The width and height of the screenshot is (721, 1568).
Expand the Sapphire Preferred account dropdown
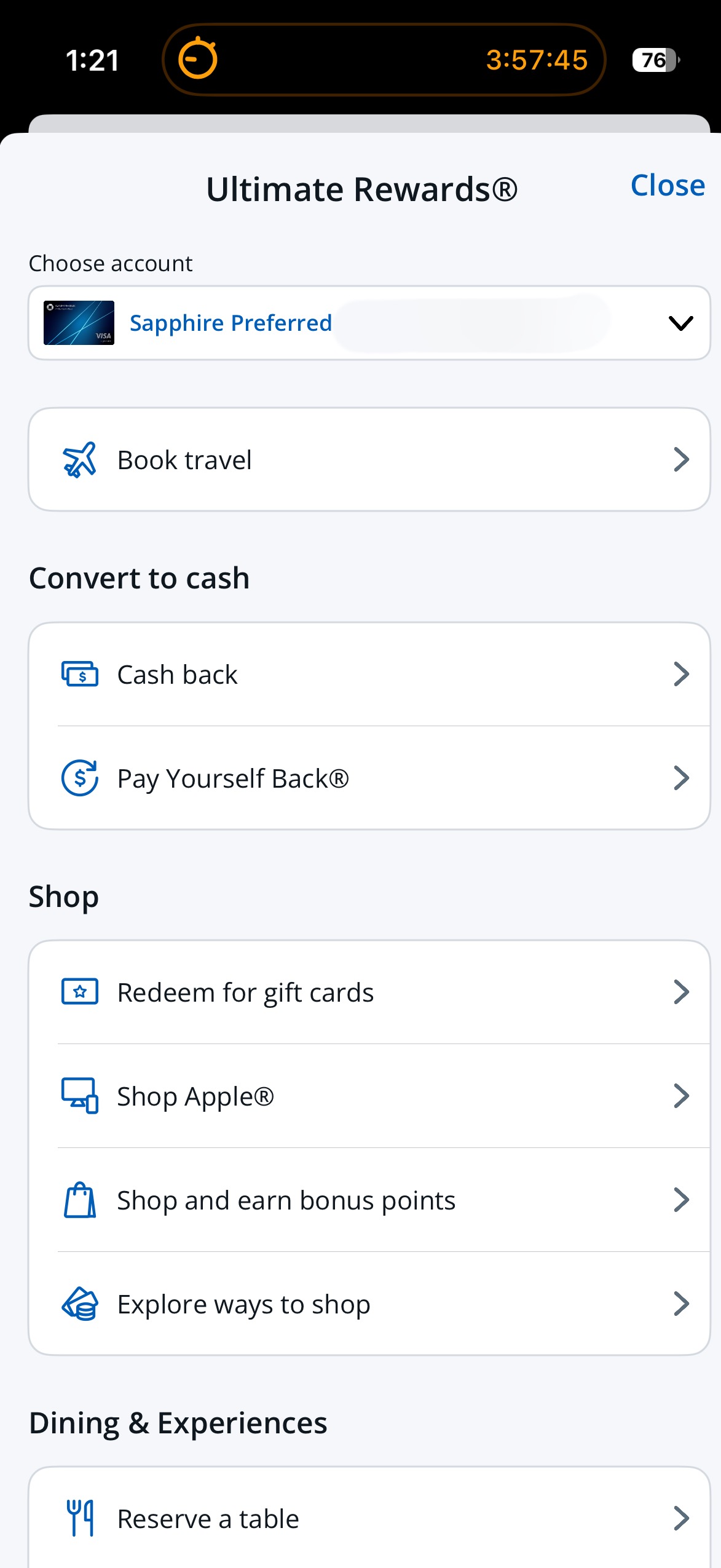click(369, 323)
